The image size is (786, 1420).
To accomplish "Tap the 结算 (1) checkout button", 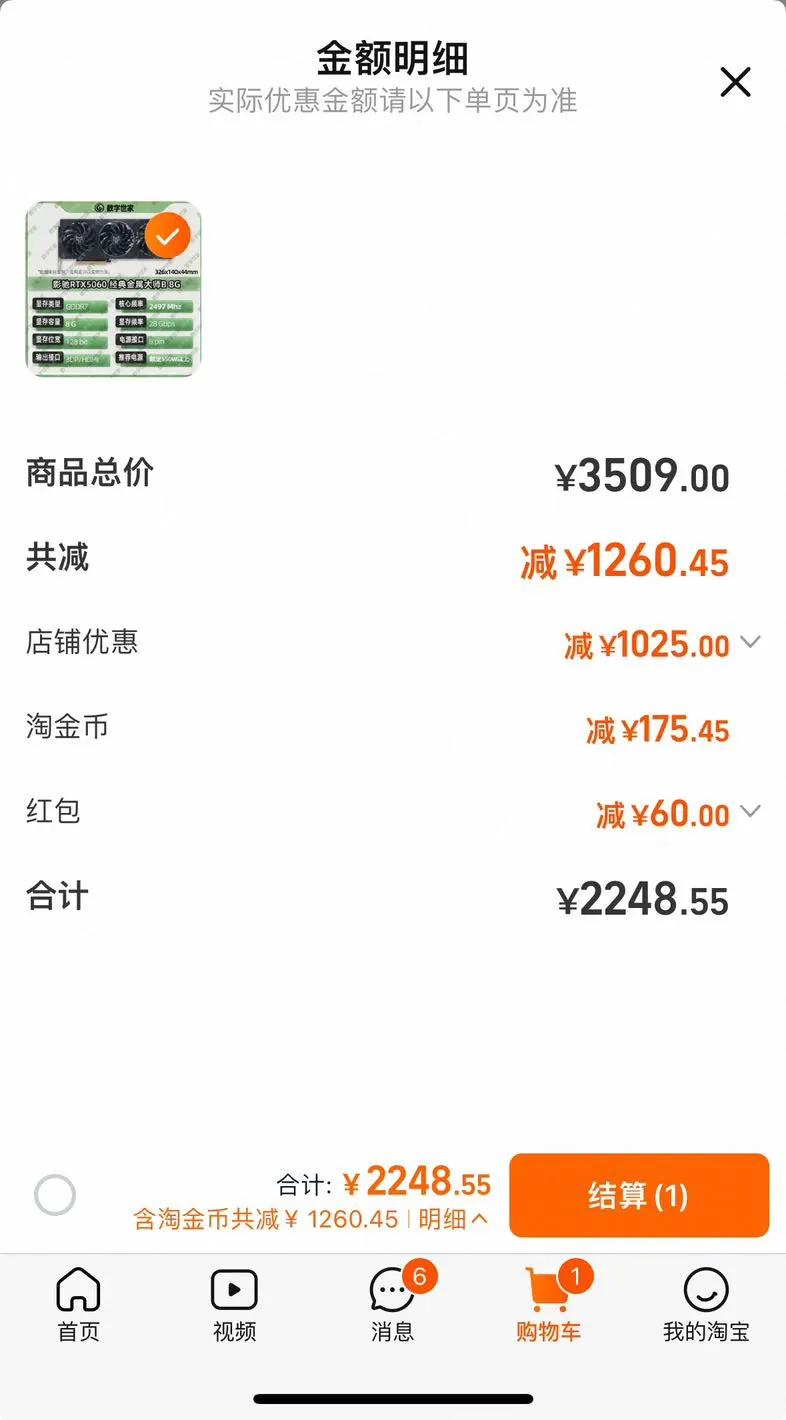I will (638, 1196).
